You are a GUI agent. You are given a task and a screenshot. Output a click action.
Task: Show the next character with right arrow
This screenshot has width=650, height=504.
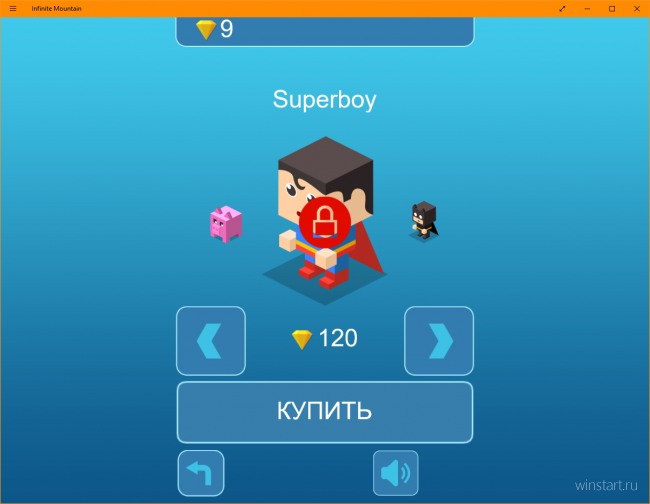point(438,341)
